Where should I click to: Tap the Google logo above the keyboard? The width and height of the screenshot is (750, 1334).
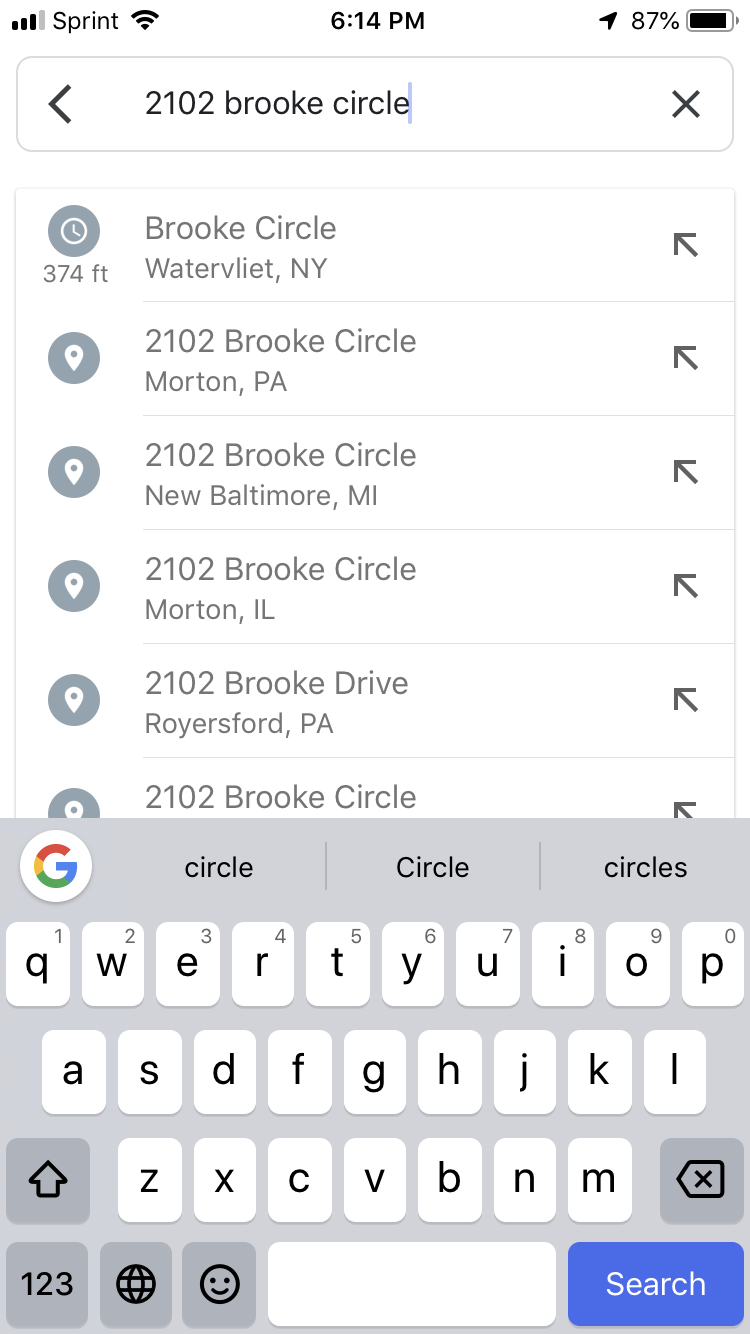coord(55,866)
